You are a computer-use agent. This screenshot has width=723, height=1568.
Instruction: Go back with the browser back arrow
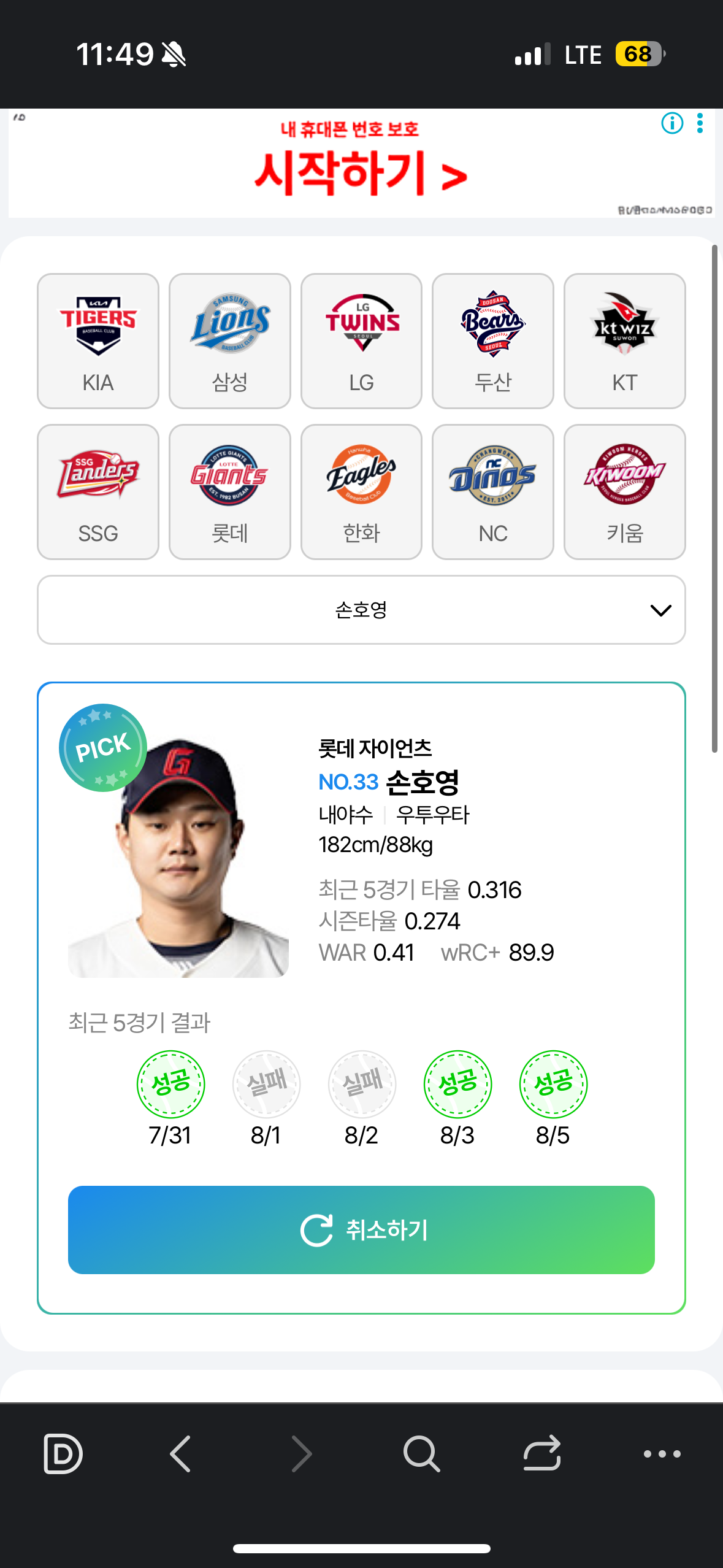point(181,1453)
